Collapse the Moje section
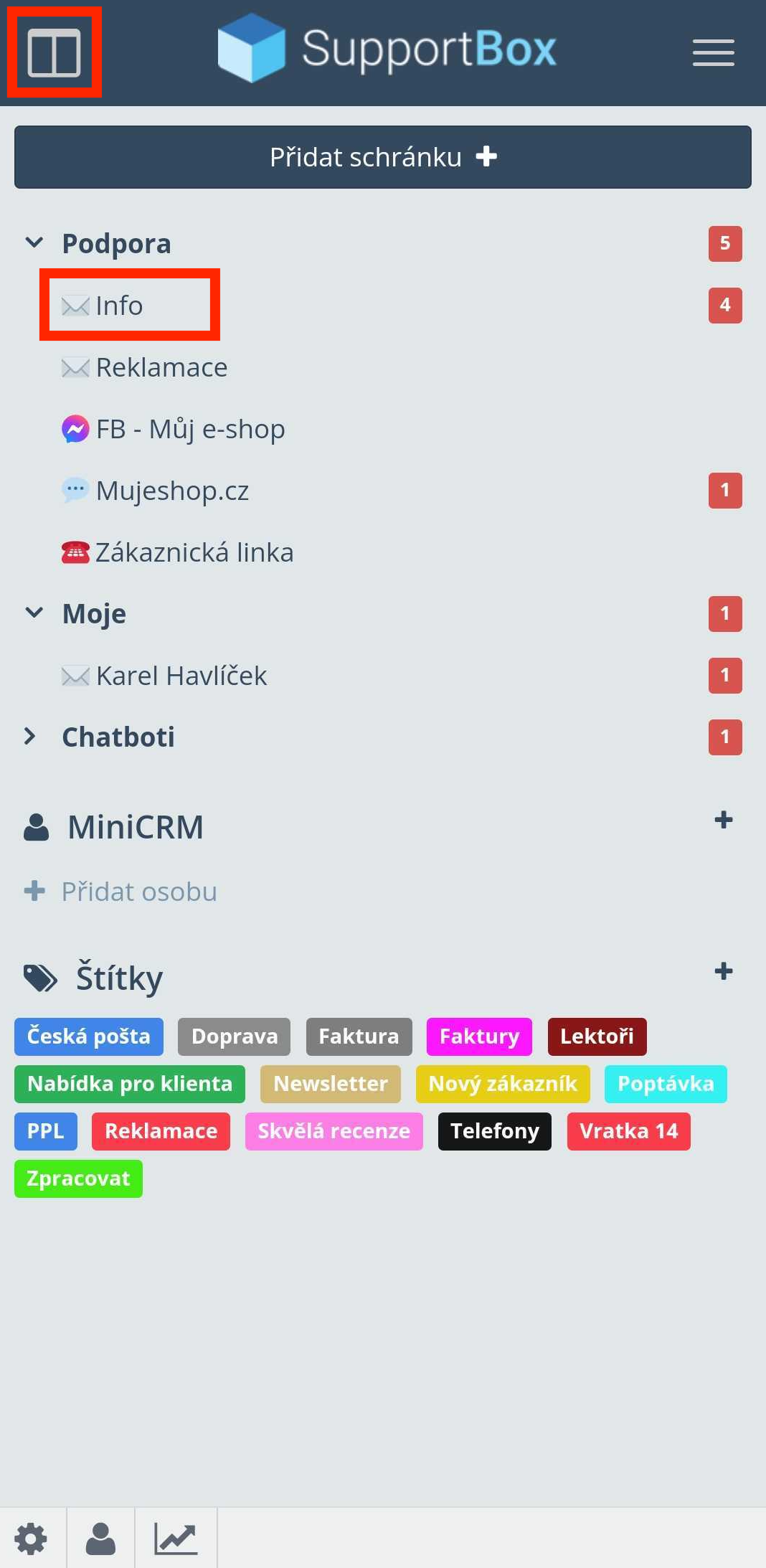This screenshot has width=766, height=1568. click(33, 613)
